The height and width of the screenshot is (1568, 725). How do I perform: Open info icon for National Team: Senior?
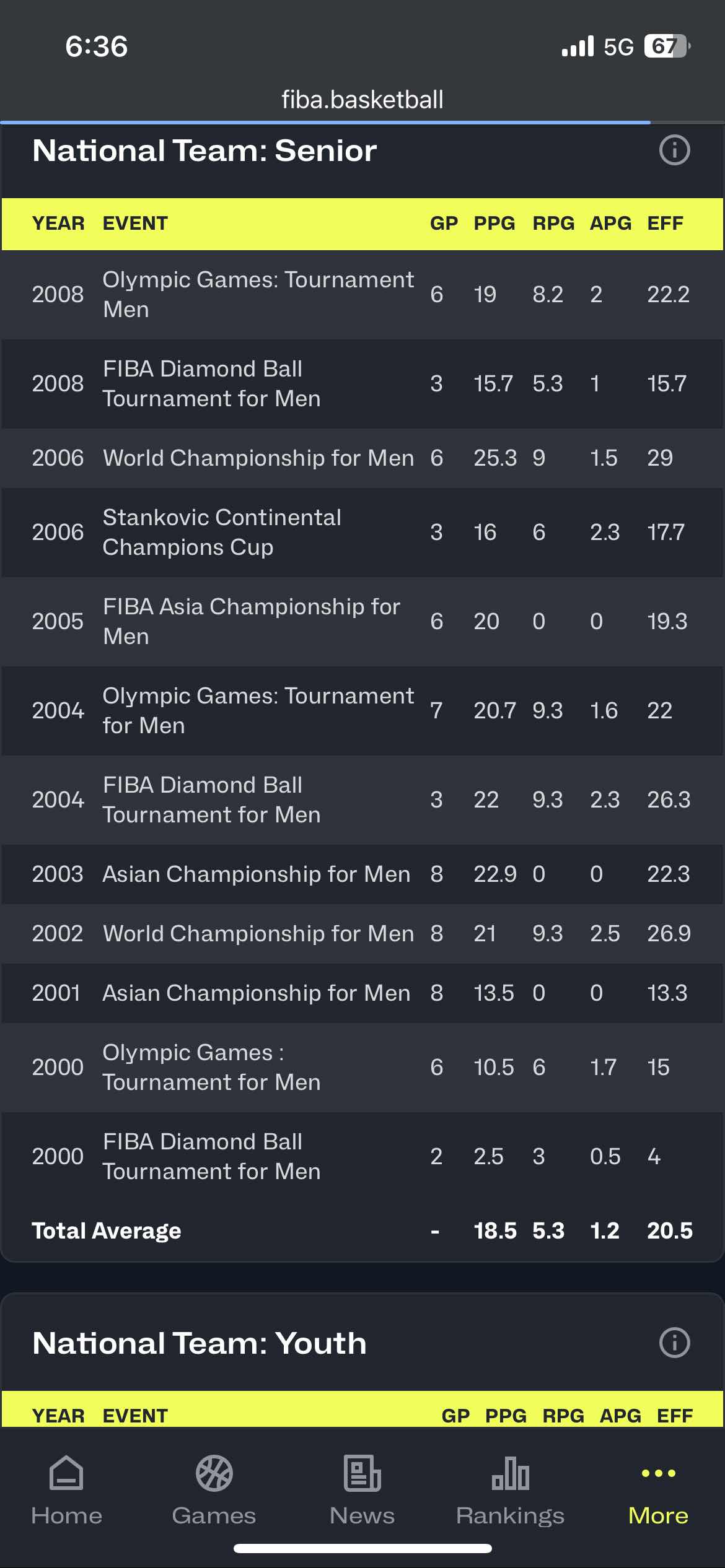pos(674,150)
